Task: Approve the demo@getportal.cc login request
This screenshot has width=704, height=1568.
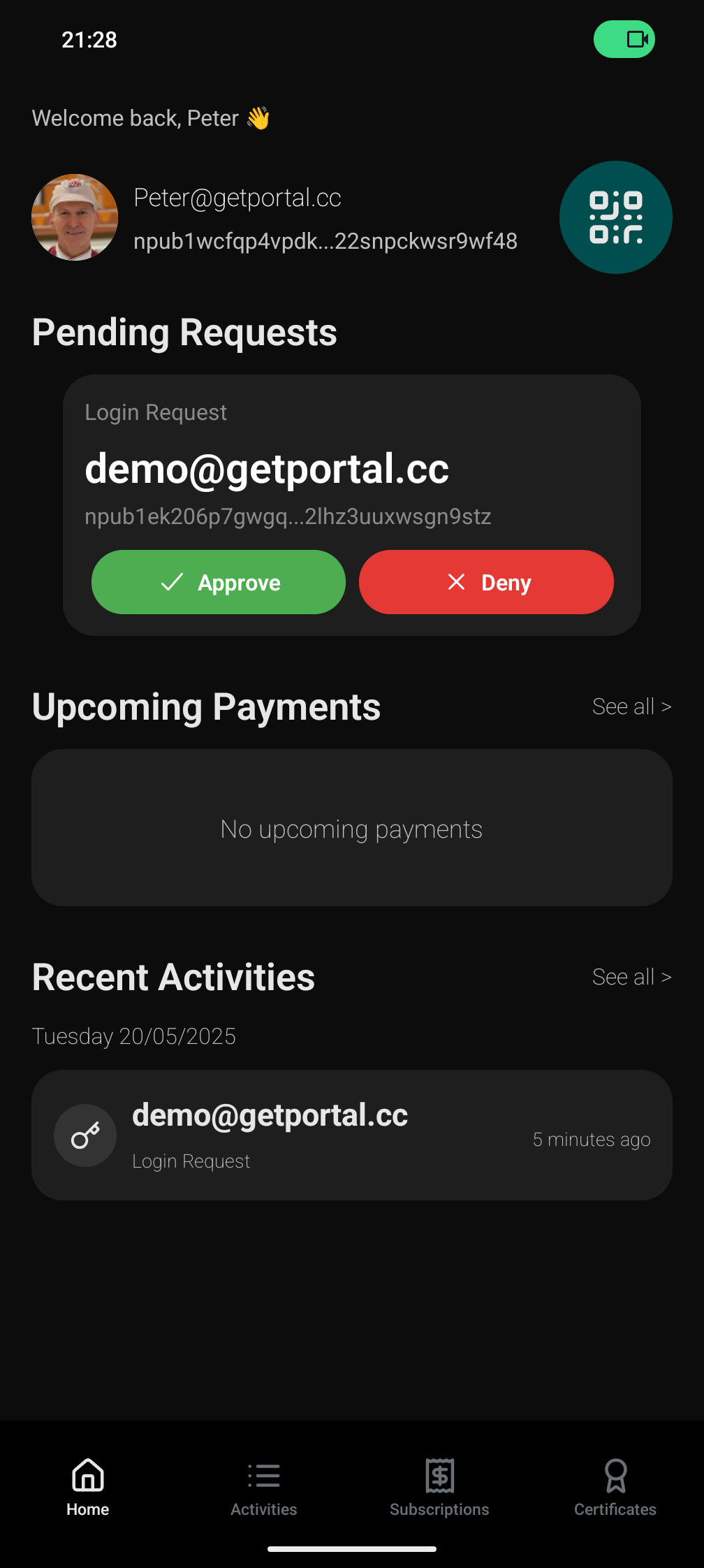Action: click(x=219, y=582)
